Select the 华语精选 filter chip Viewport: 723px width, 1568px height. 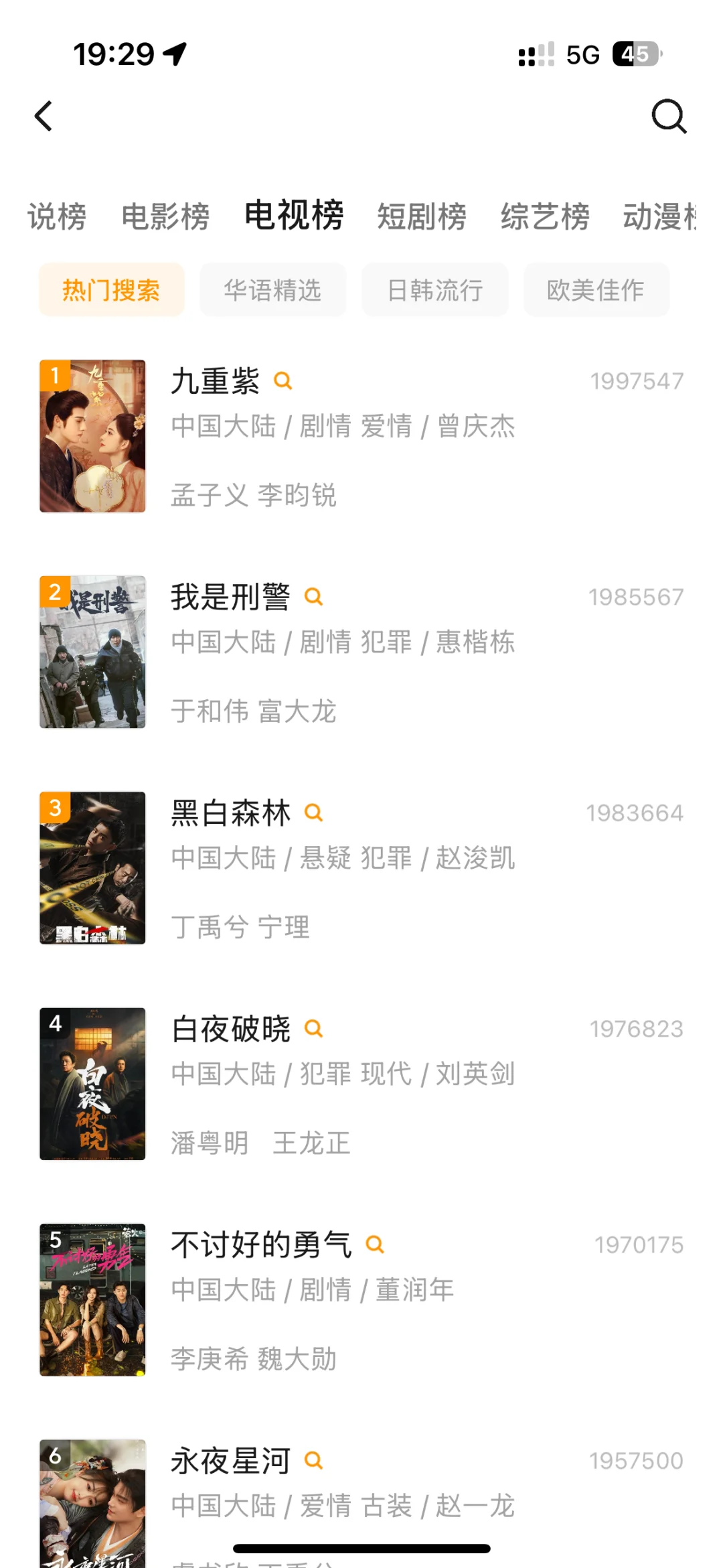coord(272,290)
